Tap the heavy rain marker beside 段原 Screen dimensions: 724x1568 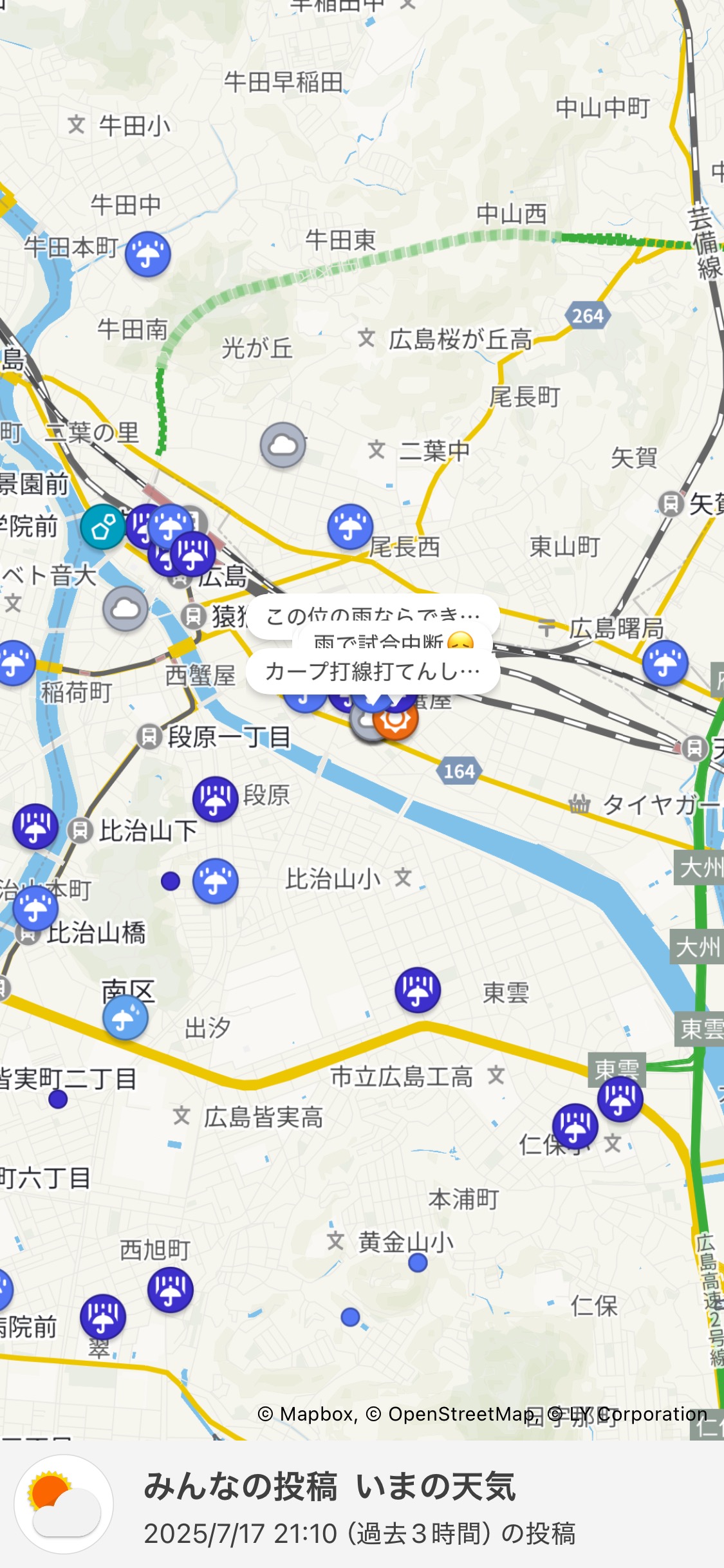[x=216, y=799]
